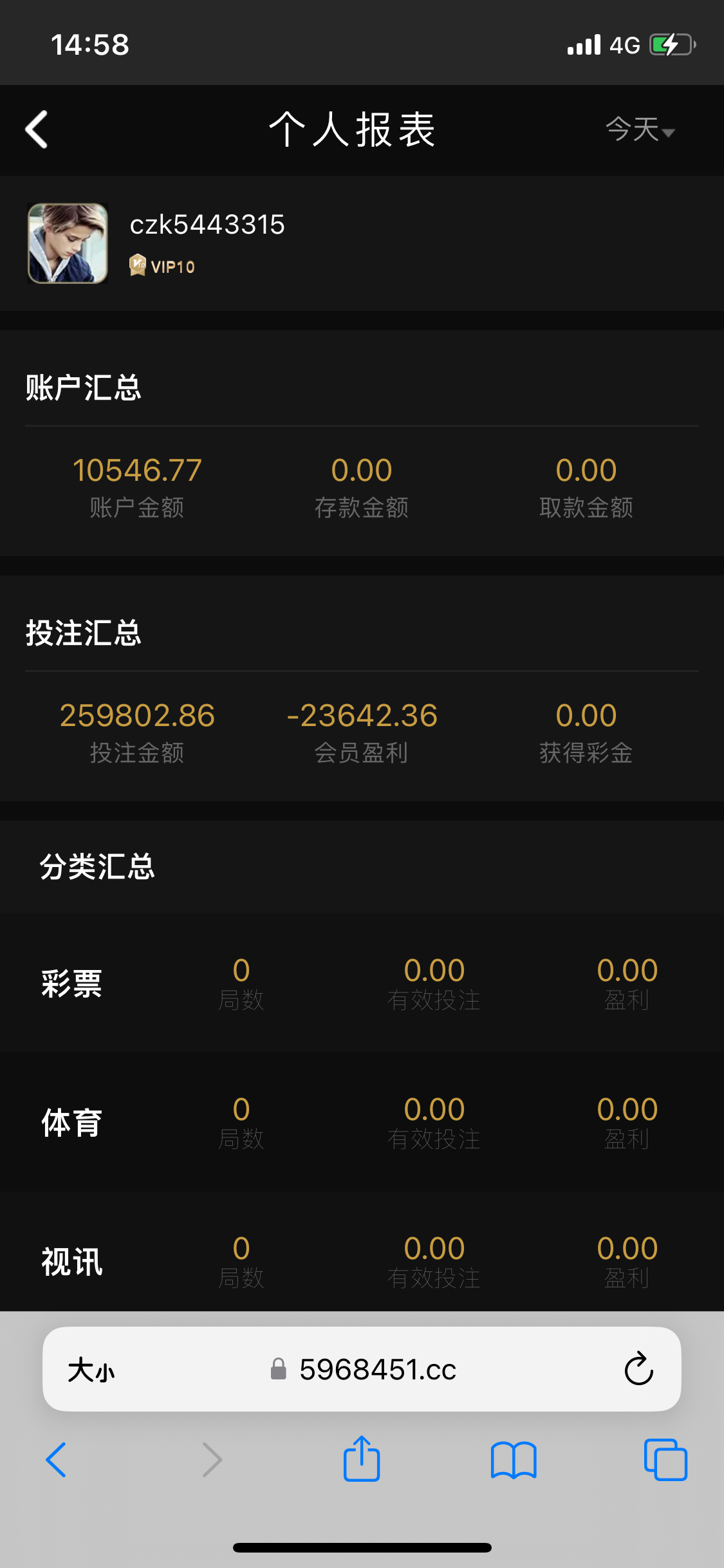Tap the user profile avatar image

67,241
